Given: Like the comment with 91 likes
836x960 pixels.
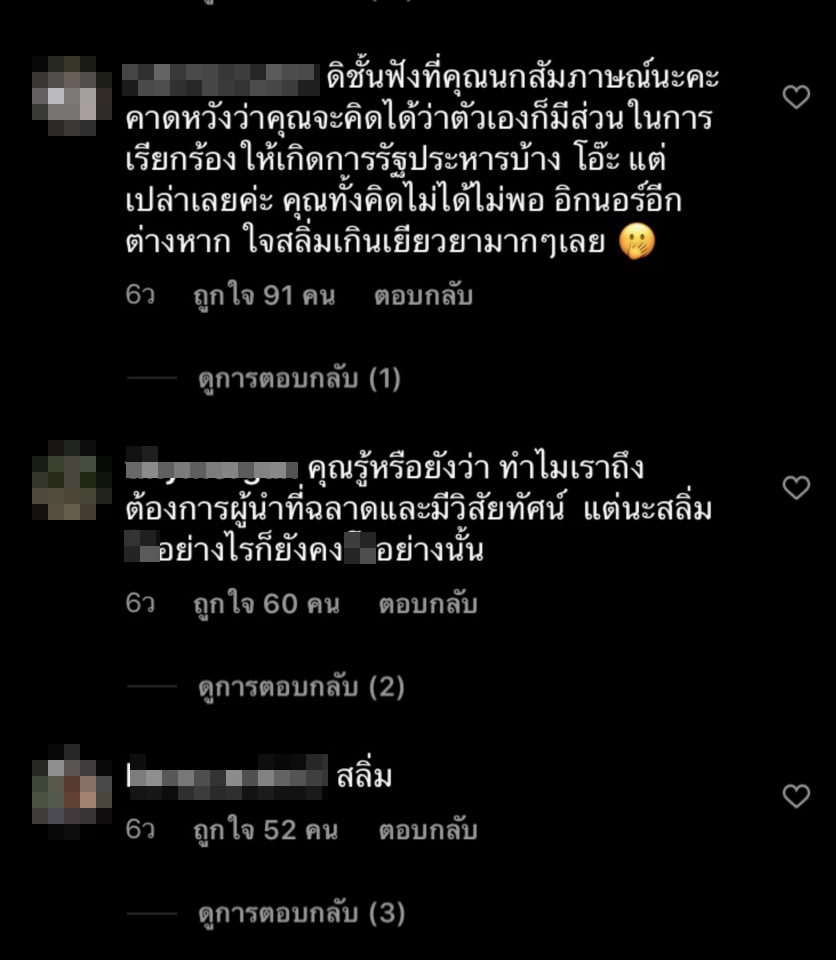Looking at the screenshot, I should [x=796, y=97].
